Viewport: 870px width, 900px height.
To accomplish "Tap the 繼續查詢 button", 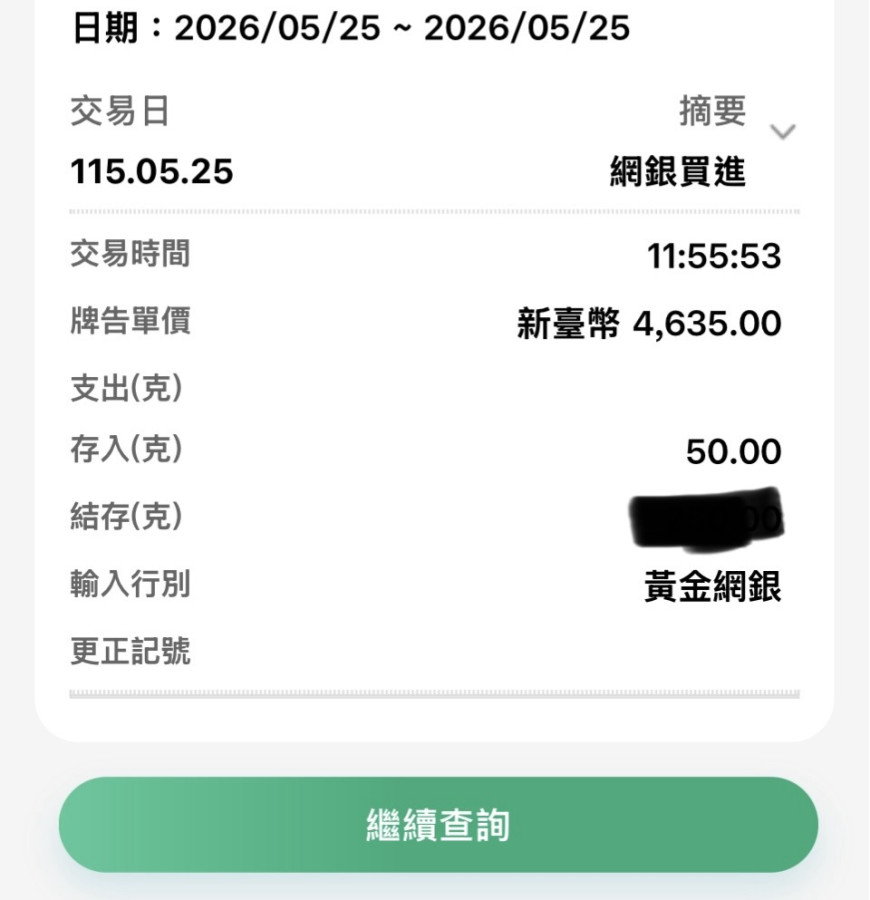I will pos(438,825).
